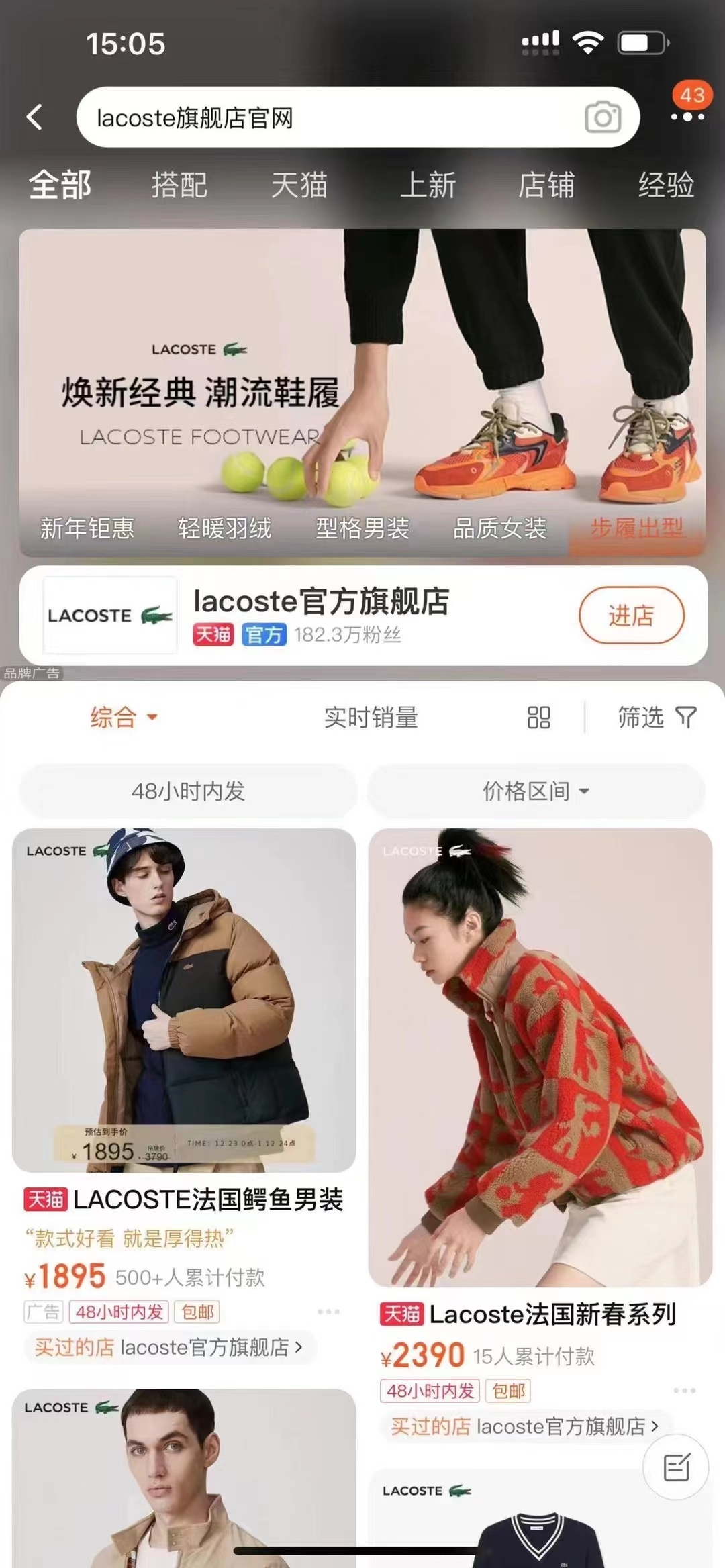The width and height of the screenshot is (725, 1568).
Task: Switch to the 天猫 tab
Action: (x=299, y=185)
